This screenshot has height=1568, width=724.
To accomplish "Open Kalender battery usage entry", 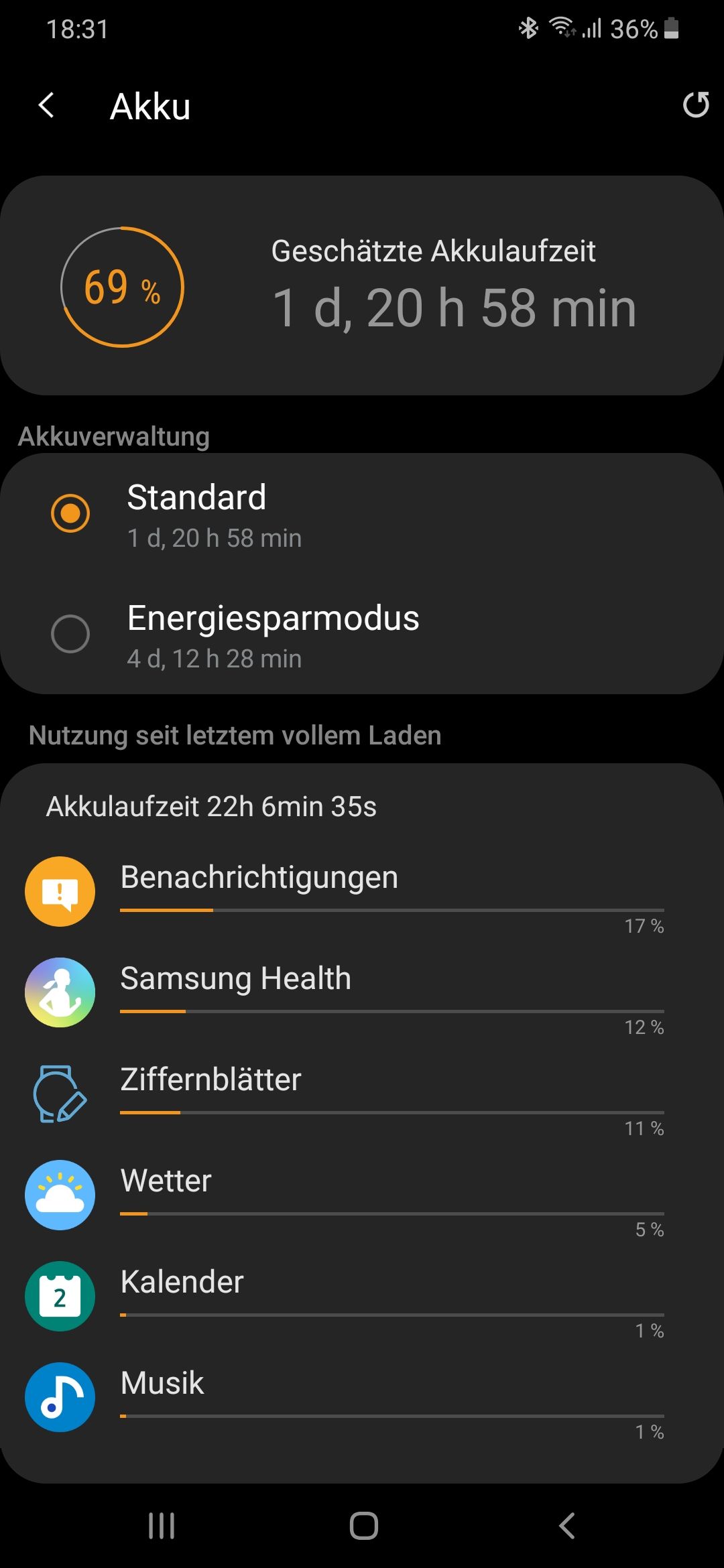I will click(362, 1297).
